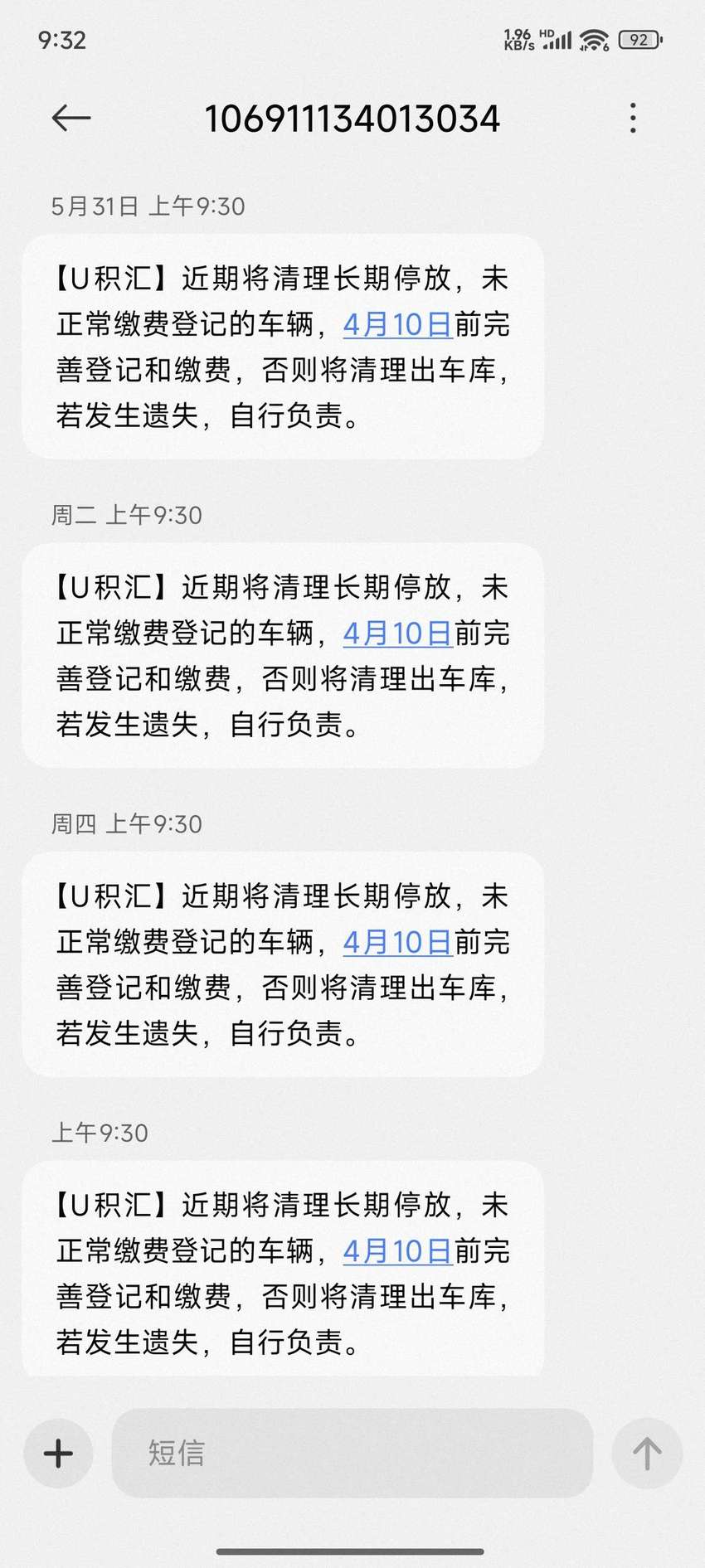The image size is (705, 1568).
Task: Tap the 4月10日 link in the 周二 message
Action: click(x=397, y=634)
